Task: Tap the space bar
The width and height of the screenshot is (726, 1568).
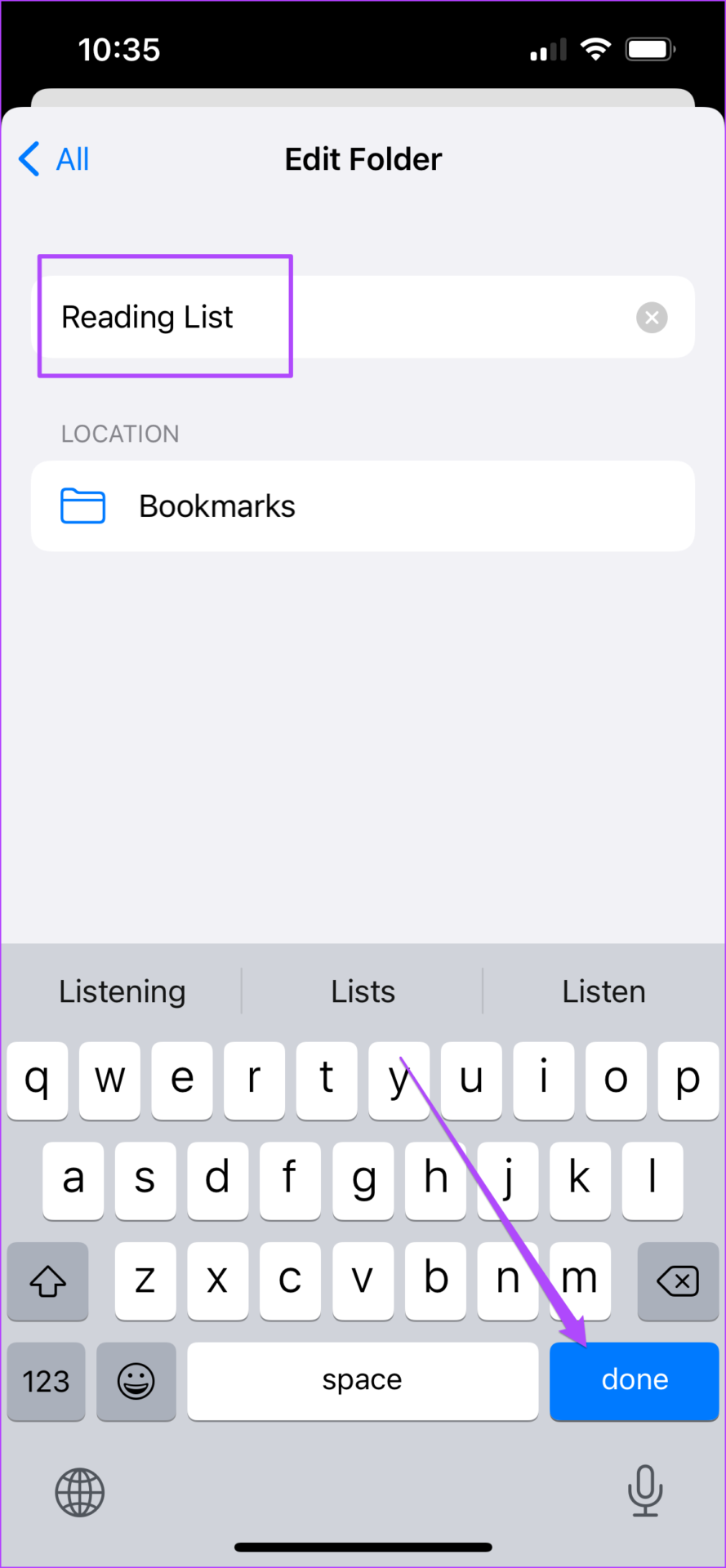Action: 363,1380
